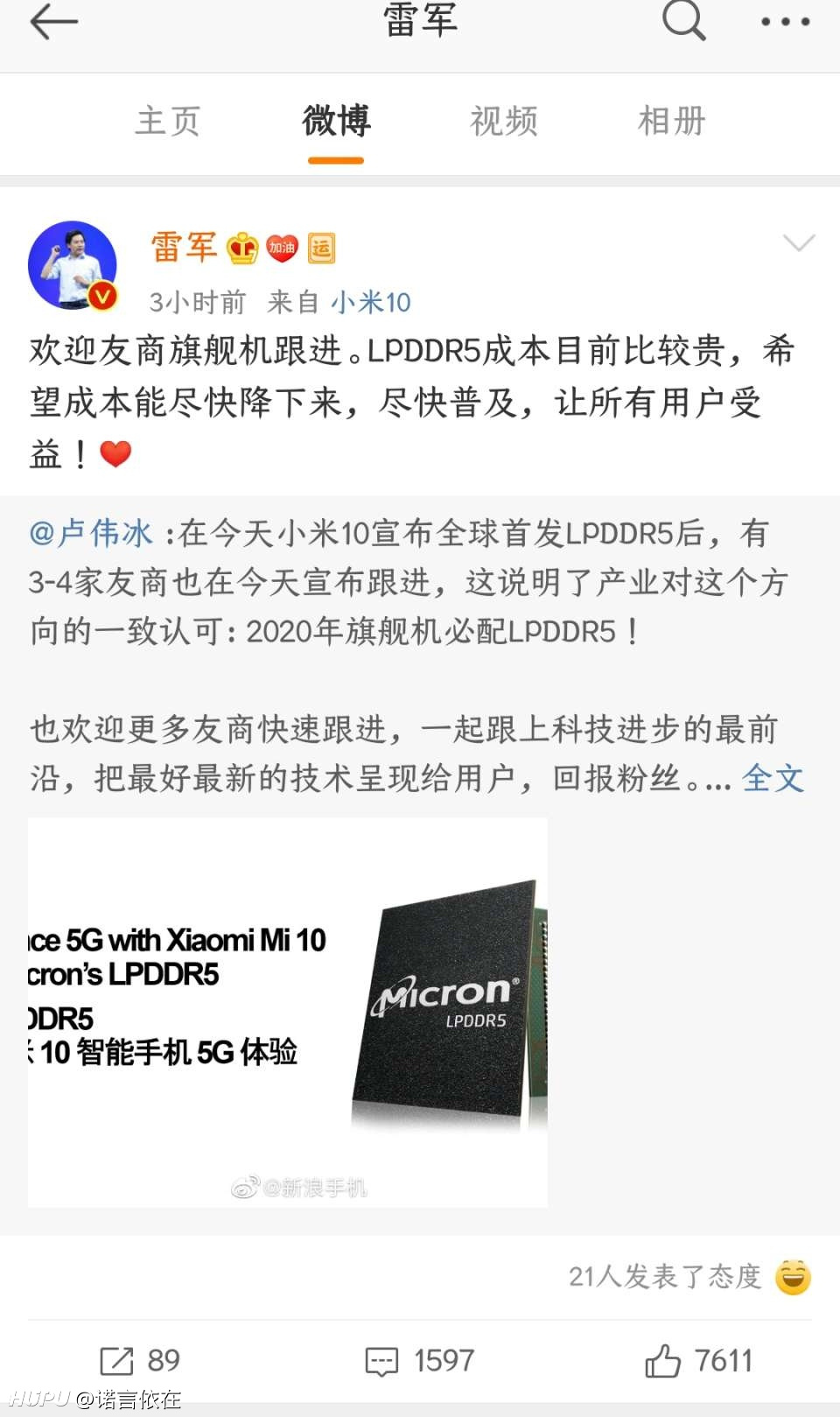Image resolution: width=840 pixels, height=1417 pixels.
Task: Open 雷军's profile avatar
Action: 73,265
